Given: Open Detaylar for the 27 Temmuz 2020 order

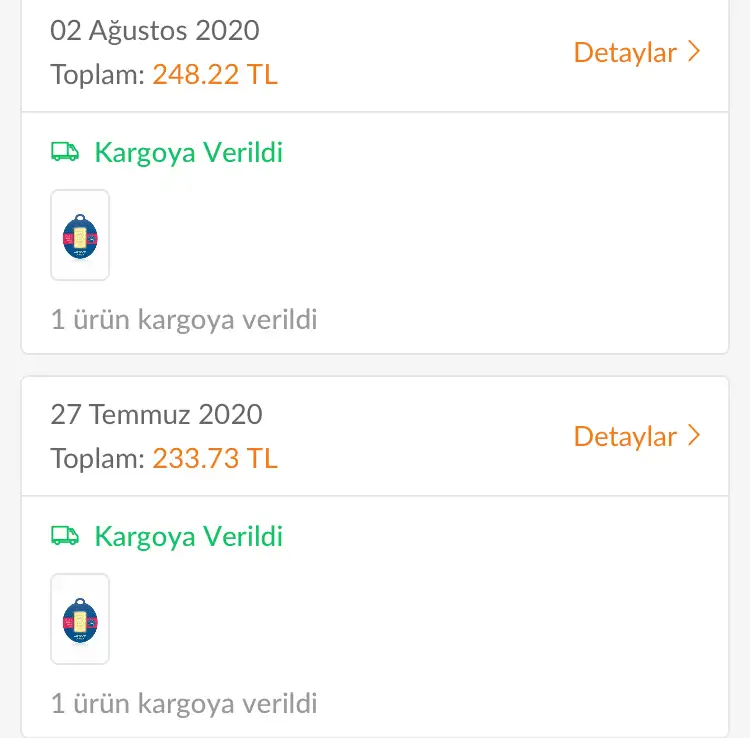Looking at the screenshot, I should point(637,436).
